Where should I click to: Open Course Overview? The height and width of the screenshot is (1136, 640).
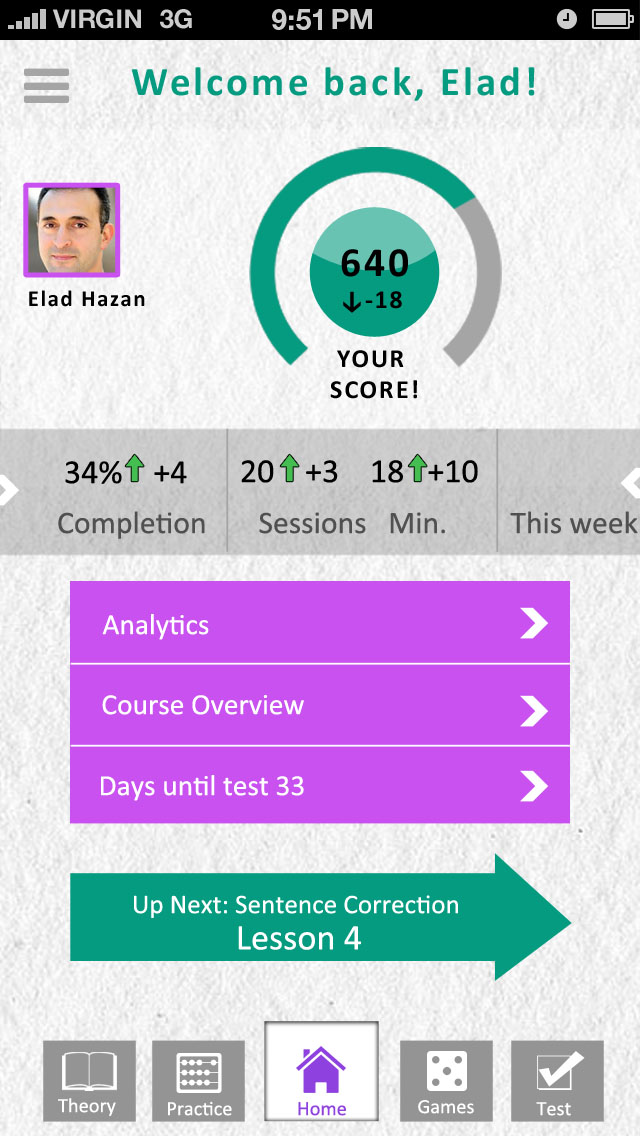coord(320,705)
